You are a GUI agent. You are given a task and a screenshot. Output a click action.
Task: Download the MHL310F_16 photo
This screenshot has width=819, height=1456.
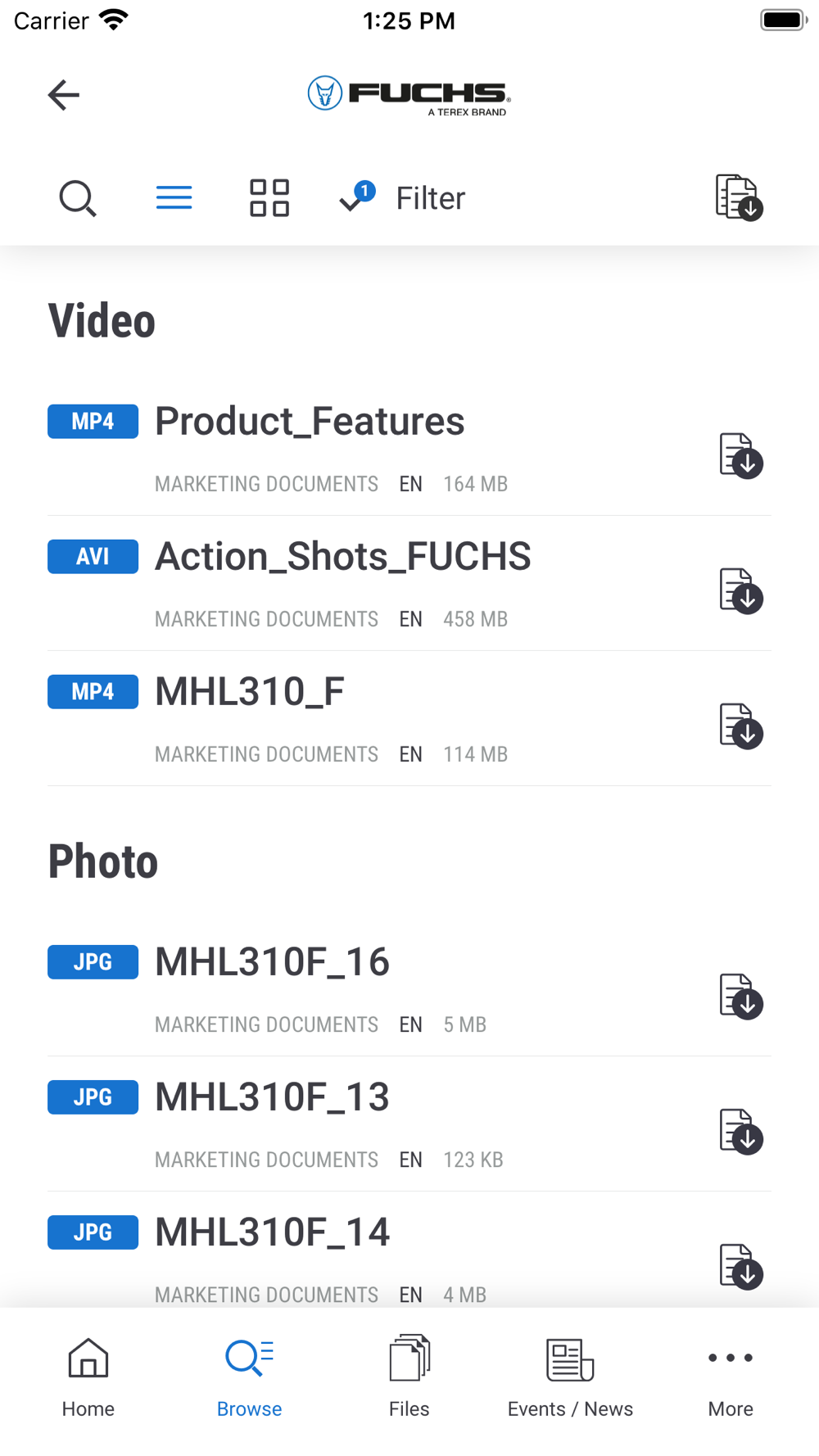(740, 997)
